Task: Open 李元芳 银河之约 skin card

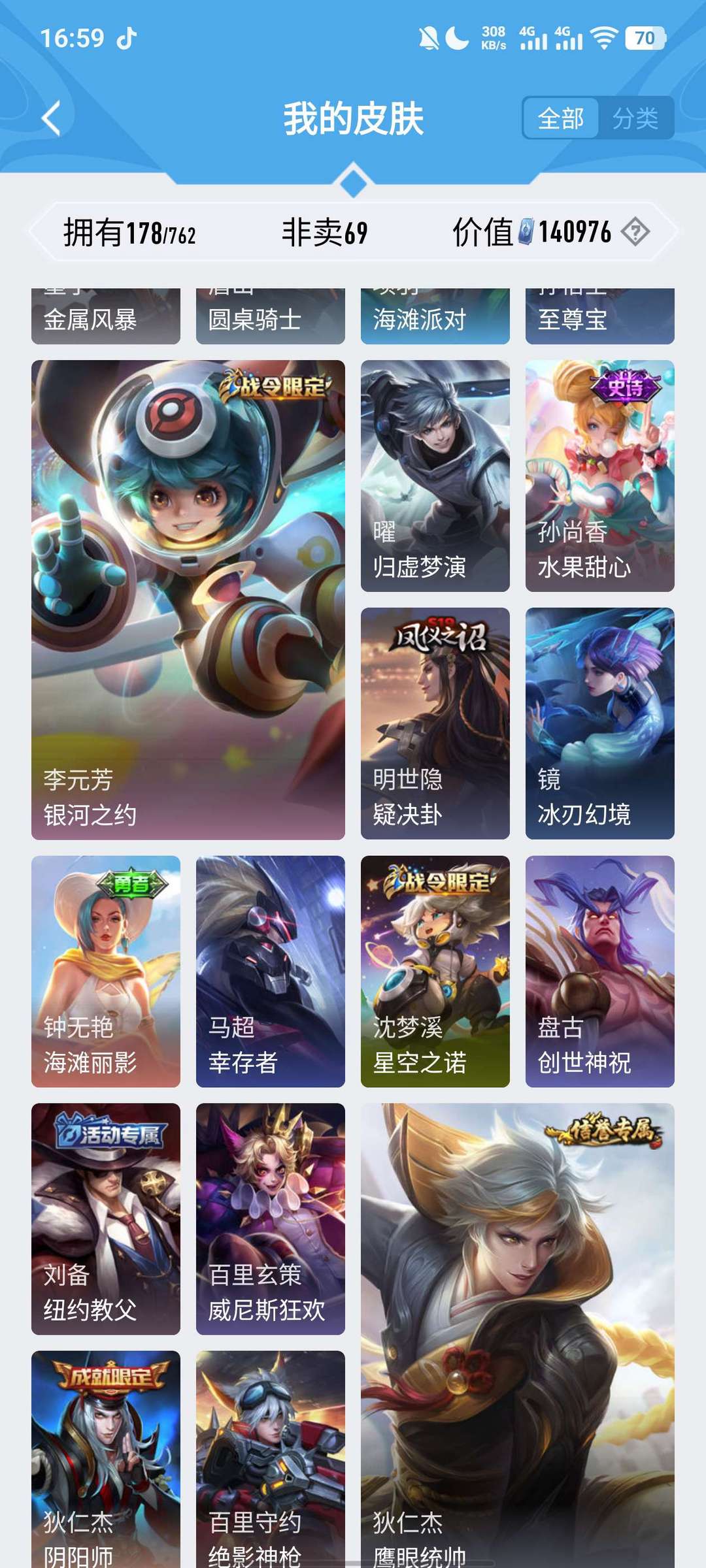Action: 188,600
